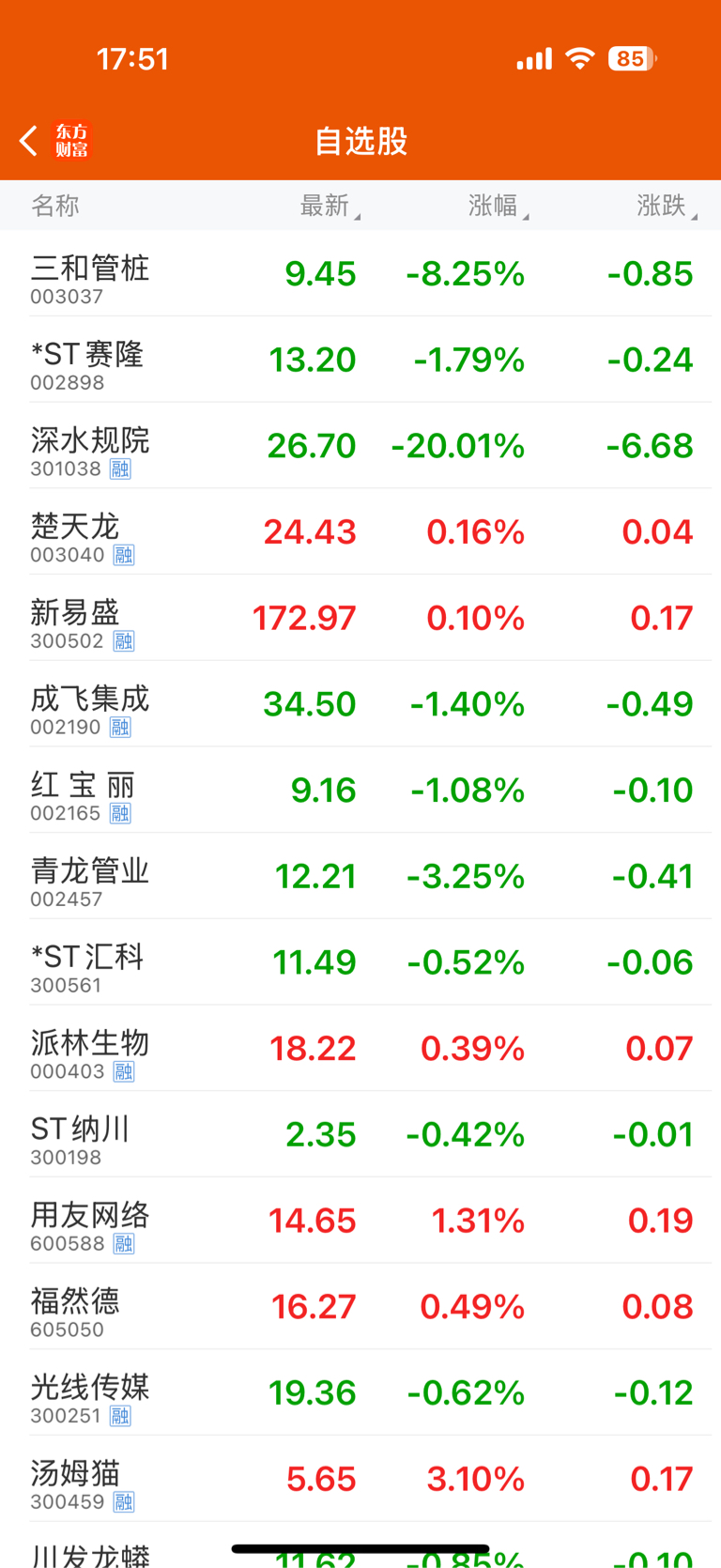Open 汤姆猫 stock details
721x1568 pixels.
(360, 1479)
